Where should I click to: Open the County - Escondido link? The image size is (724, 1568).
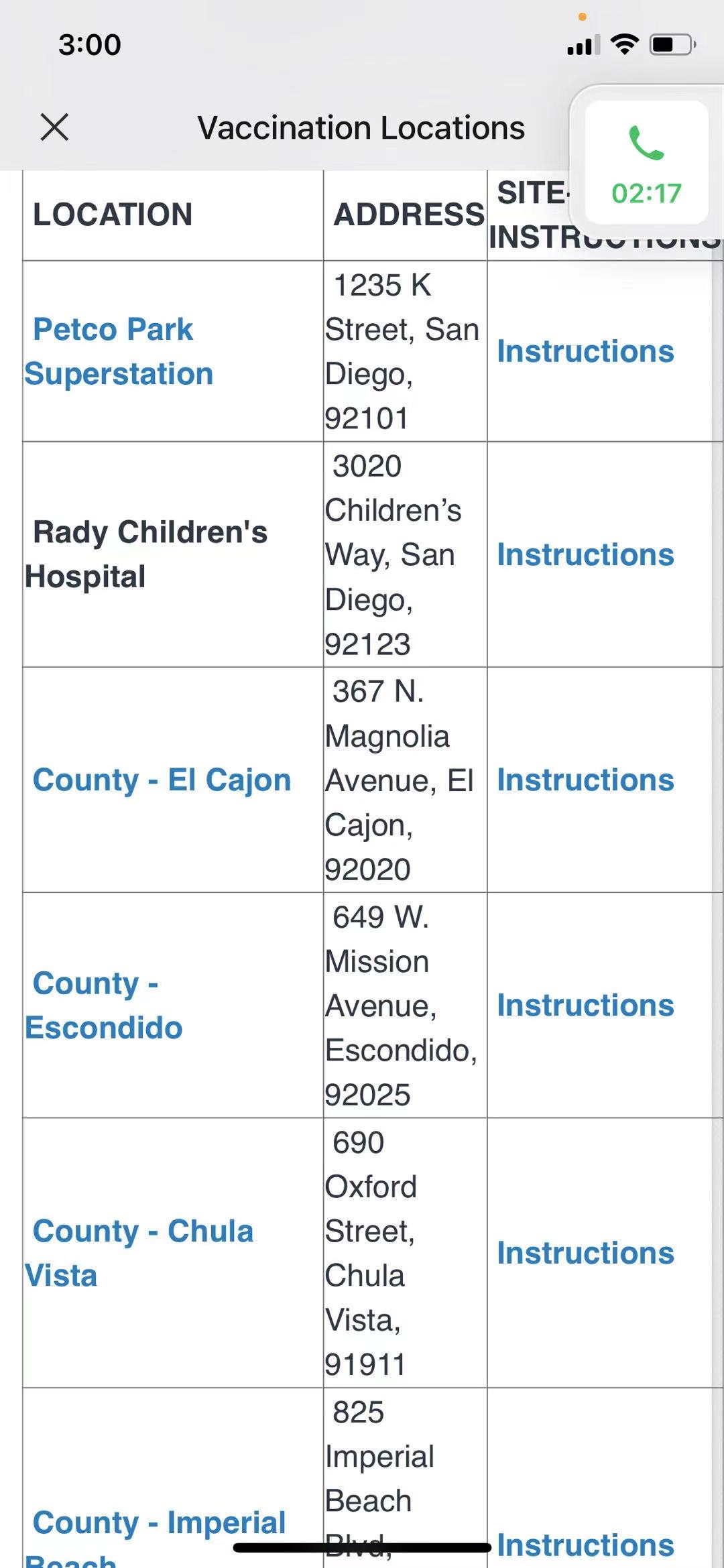click(104, 1005)
